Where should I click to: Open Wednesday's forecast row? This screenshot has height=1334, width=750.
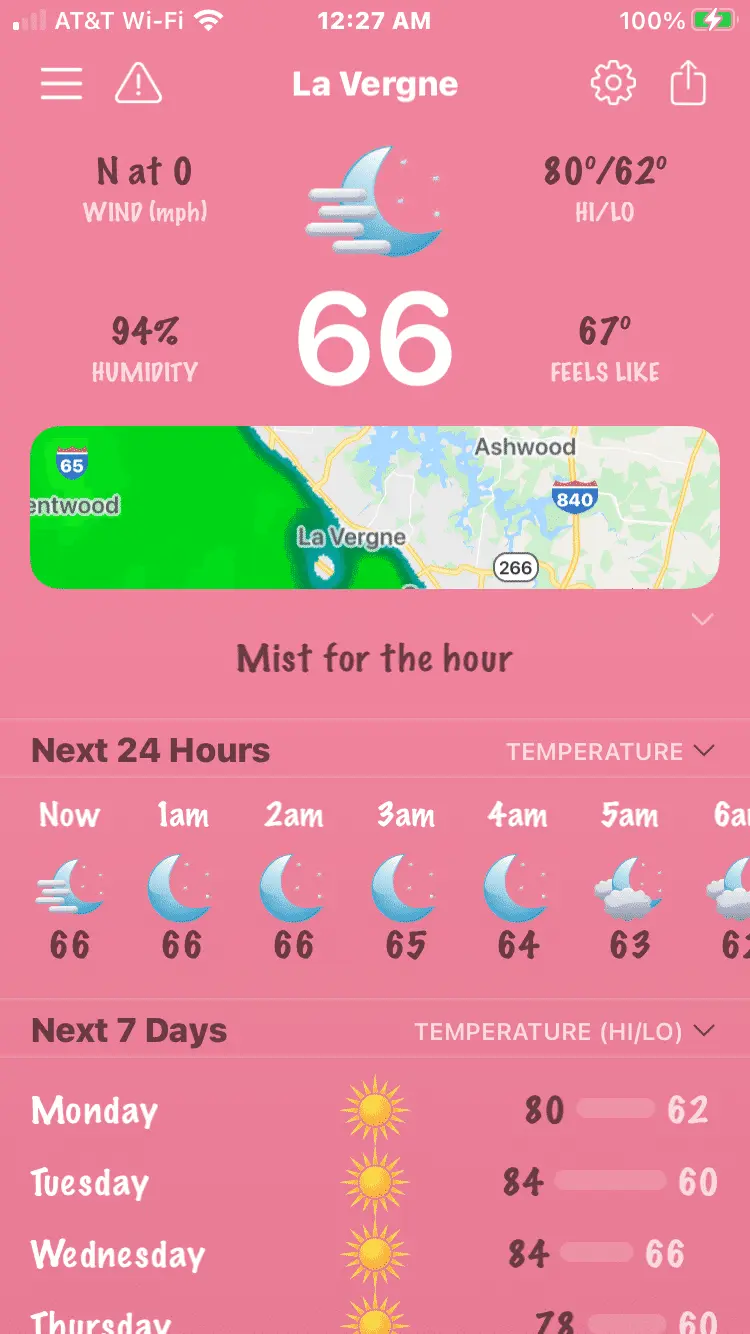pyautogui.click(x=375, y=1254)
